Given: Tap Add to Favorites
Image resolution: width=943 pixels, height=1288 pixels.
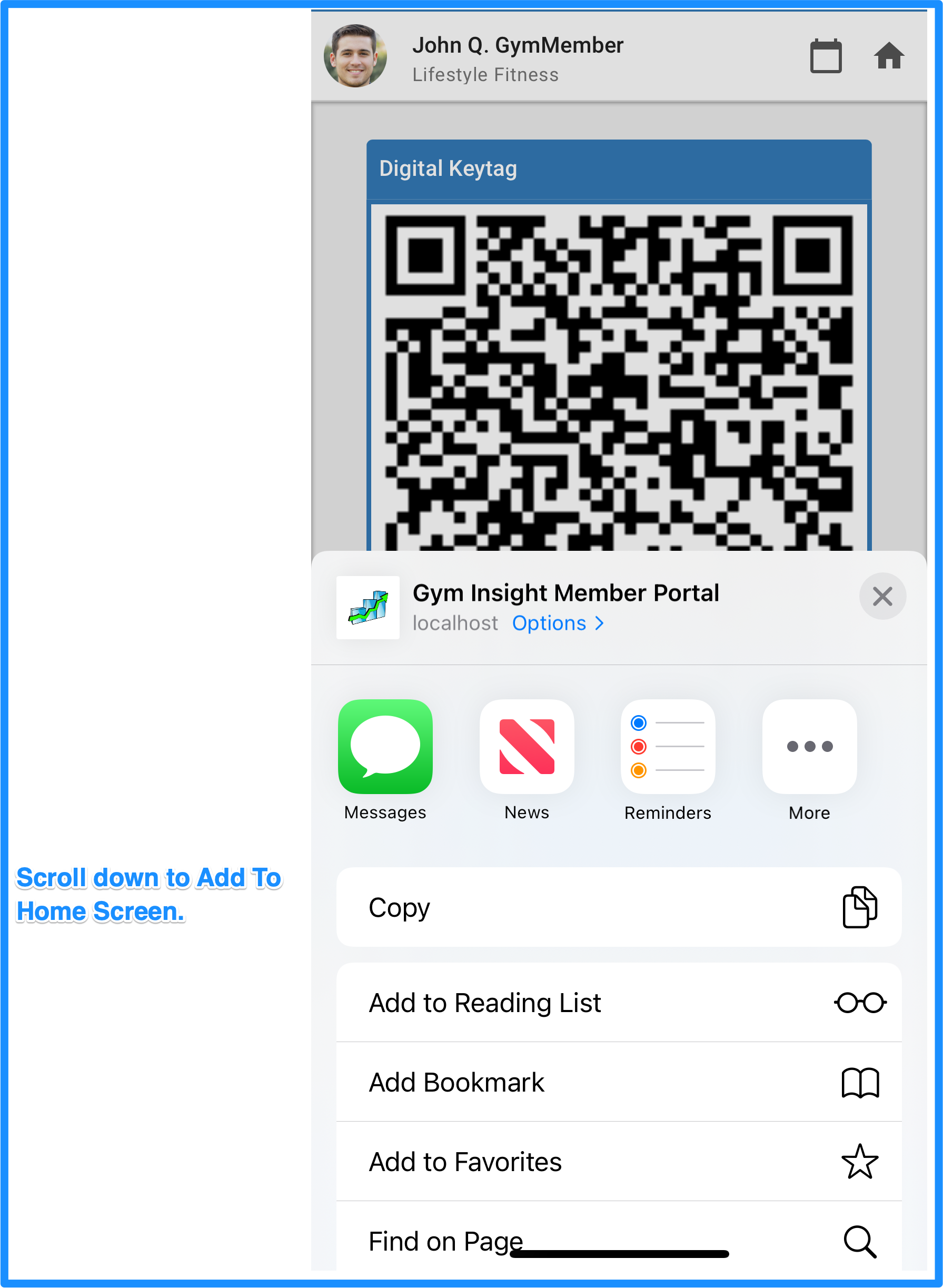Looking at the screenshot, I should (x=619, y=1161).
